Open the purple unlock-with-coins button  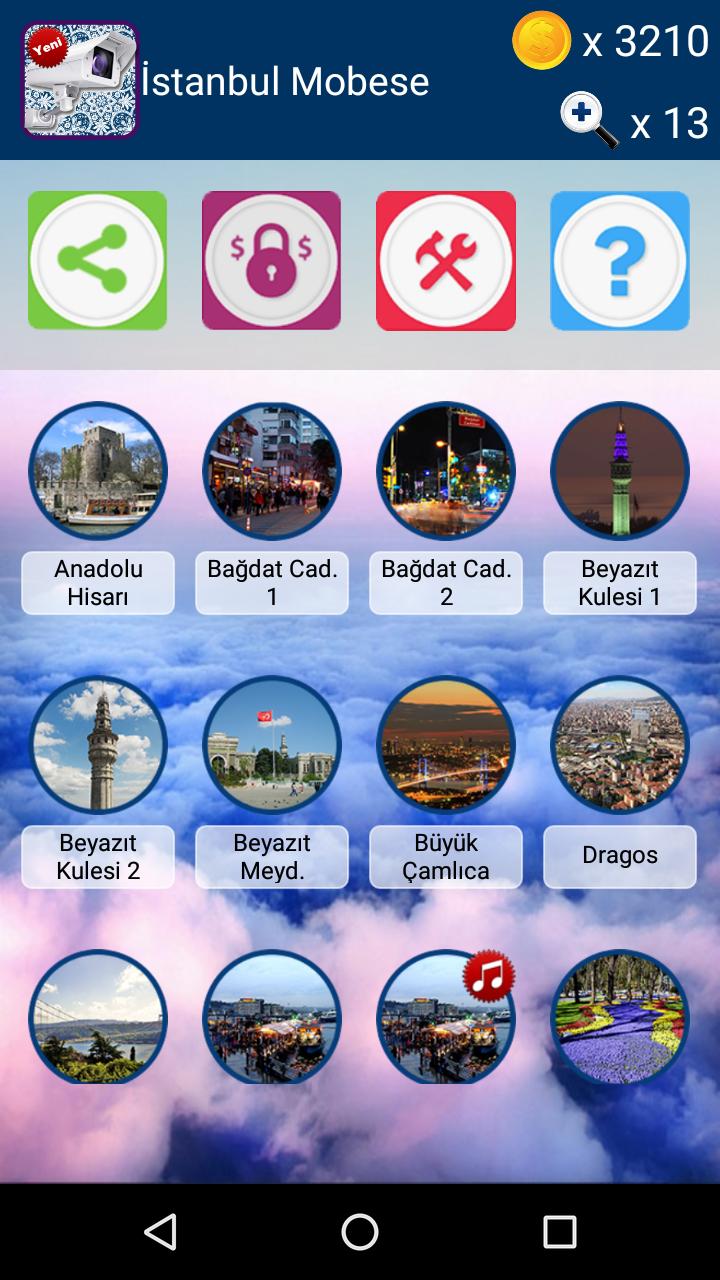(x=271, y=260)
